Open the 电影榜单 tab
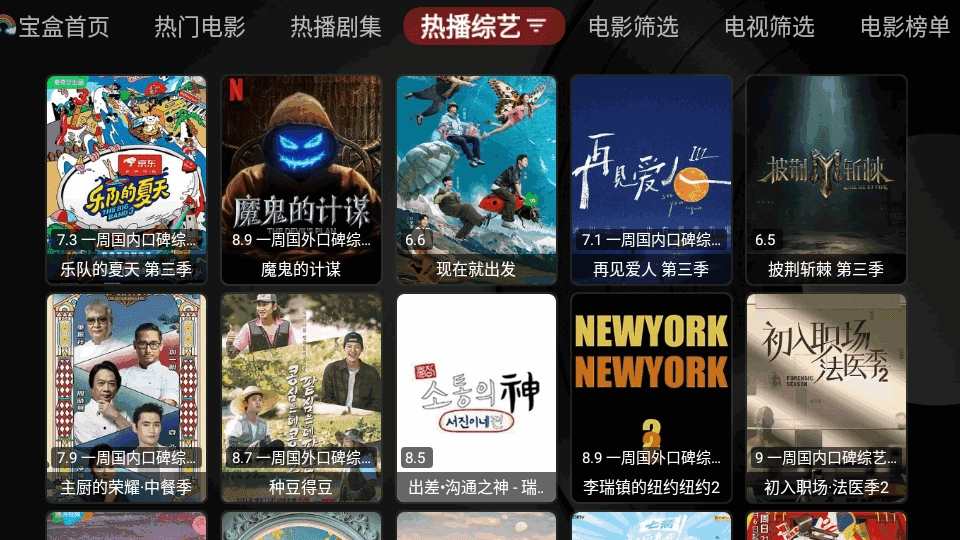This screenshot has width=960, height=540. pos(905,27)
